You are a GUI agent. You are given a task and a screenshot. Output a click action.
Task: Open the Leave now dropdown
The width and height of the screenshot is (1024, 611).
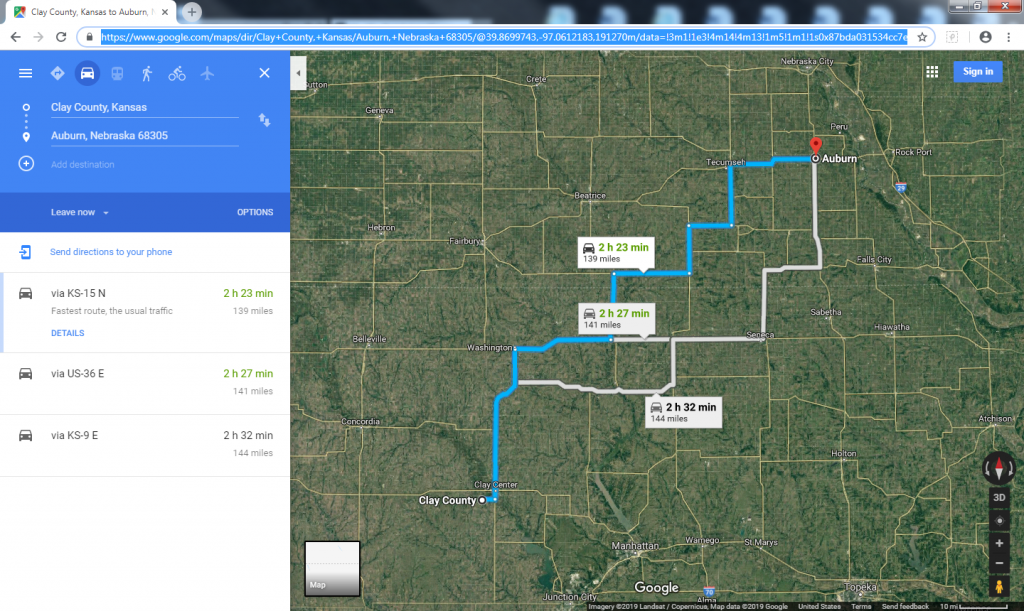pyautogui.click(x=80, y=212)
